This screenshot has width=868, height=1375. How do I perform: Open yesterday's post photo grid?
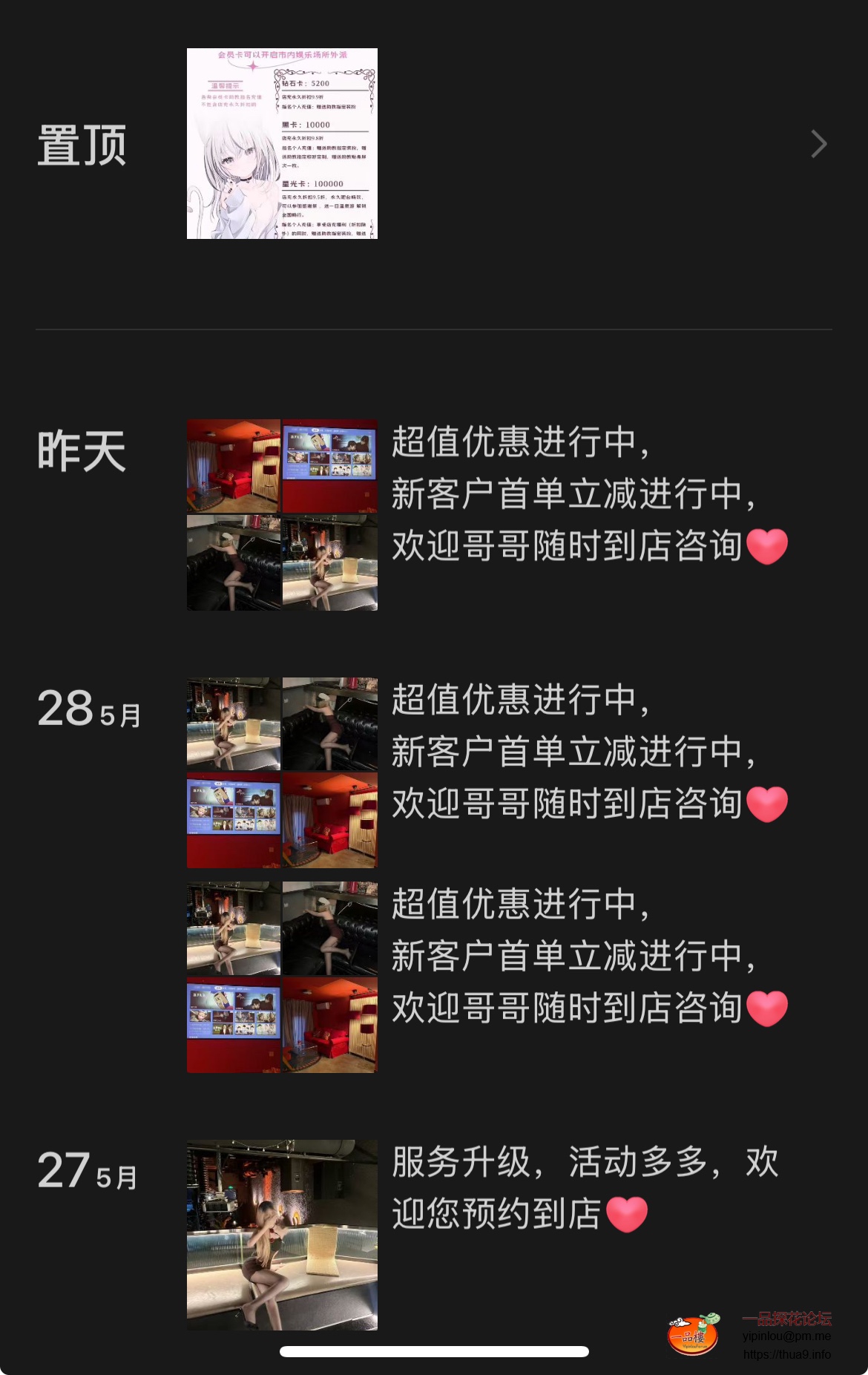click(x=282, y=514)
